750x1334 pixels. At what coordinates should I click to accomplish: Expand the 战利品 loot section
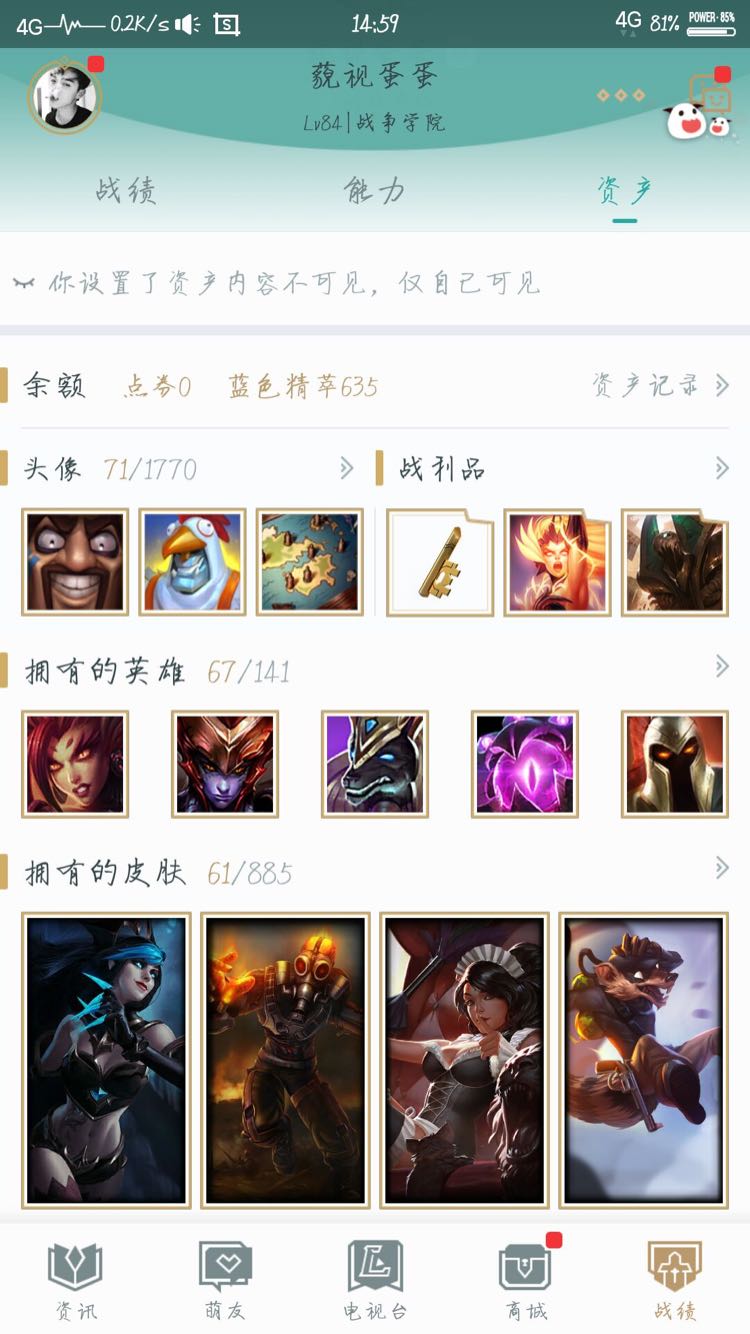coord(721,468)
